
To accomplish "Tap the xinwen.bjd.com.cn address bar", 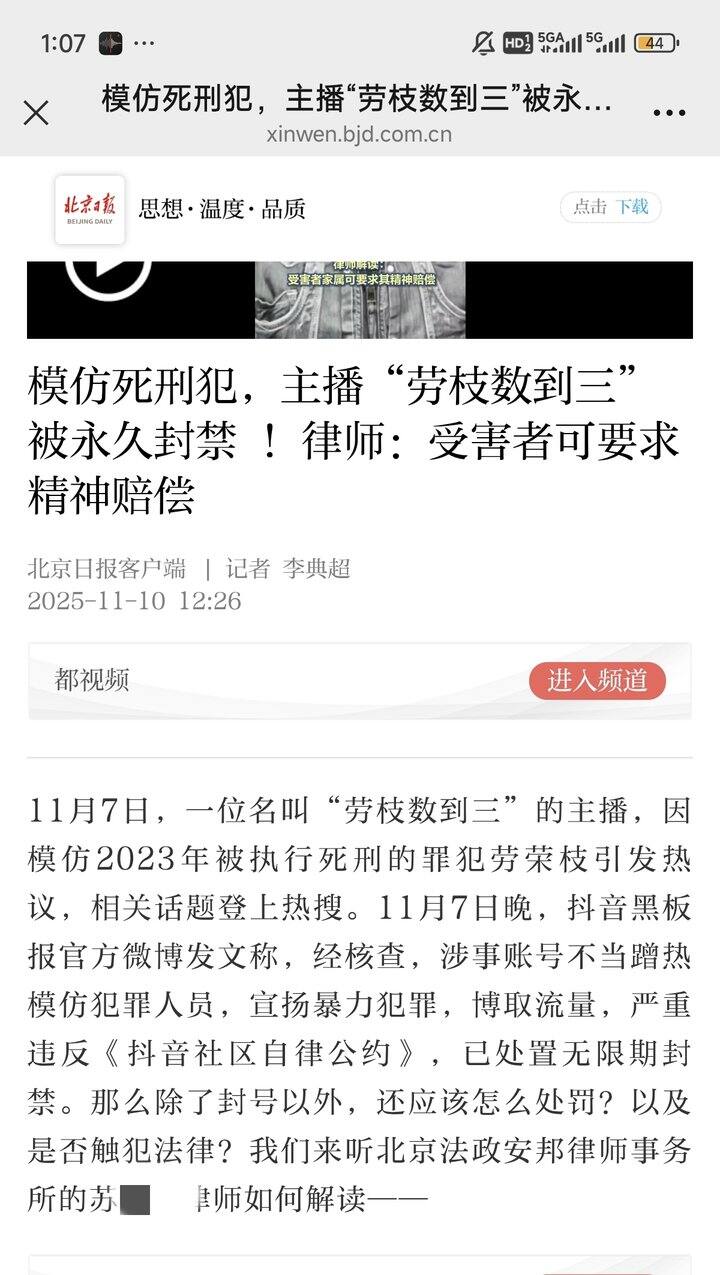I will pyautogui.click(x=360, y=137).
